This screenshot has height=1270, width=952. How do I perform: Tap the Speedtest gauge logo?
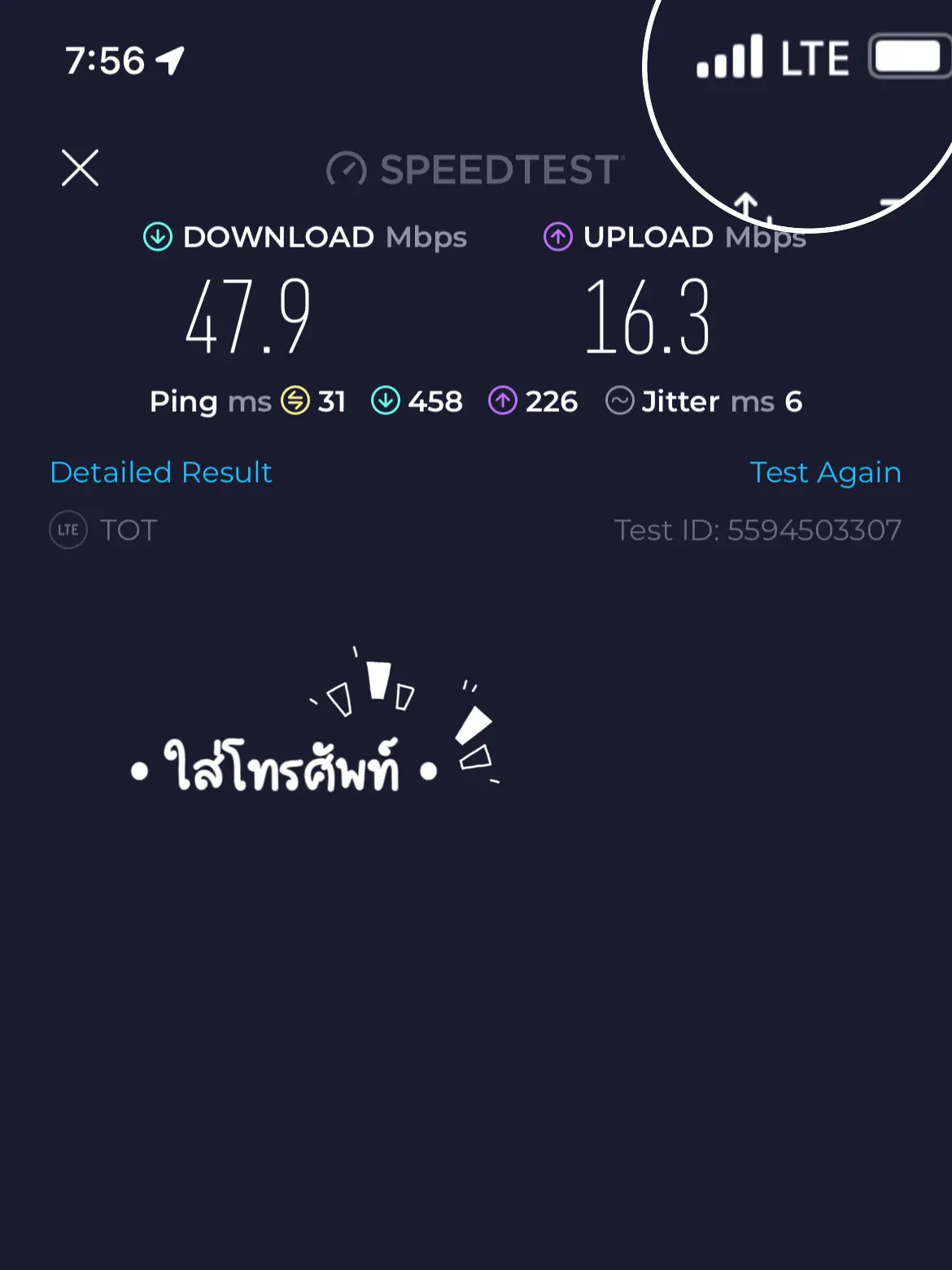346,169
